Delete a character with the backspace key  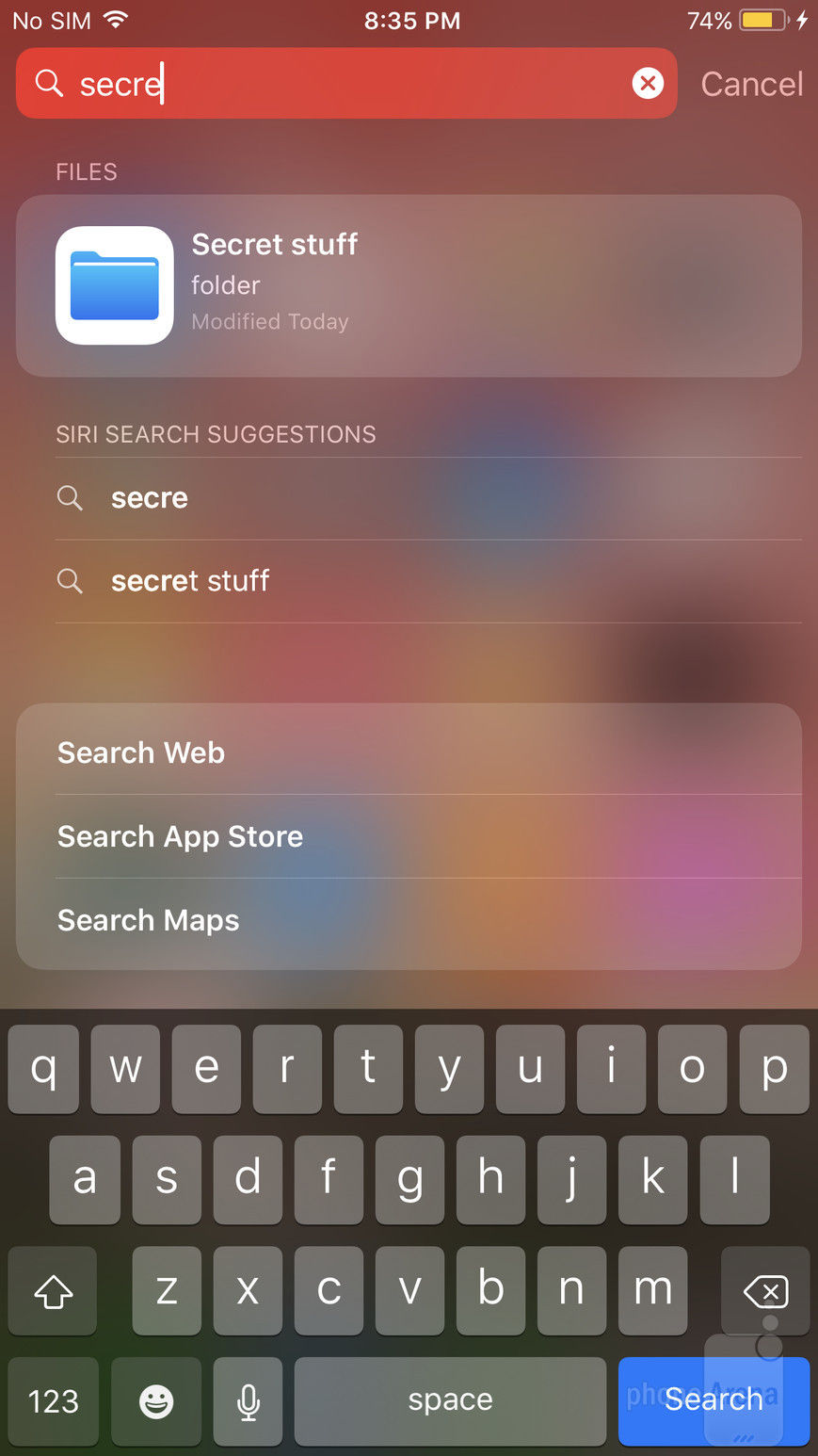[765, 1291]
